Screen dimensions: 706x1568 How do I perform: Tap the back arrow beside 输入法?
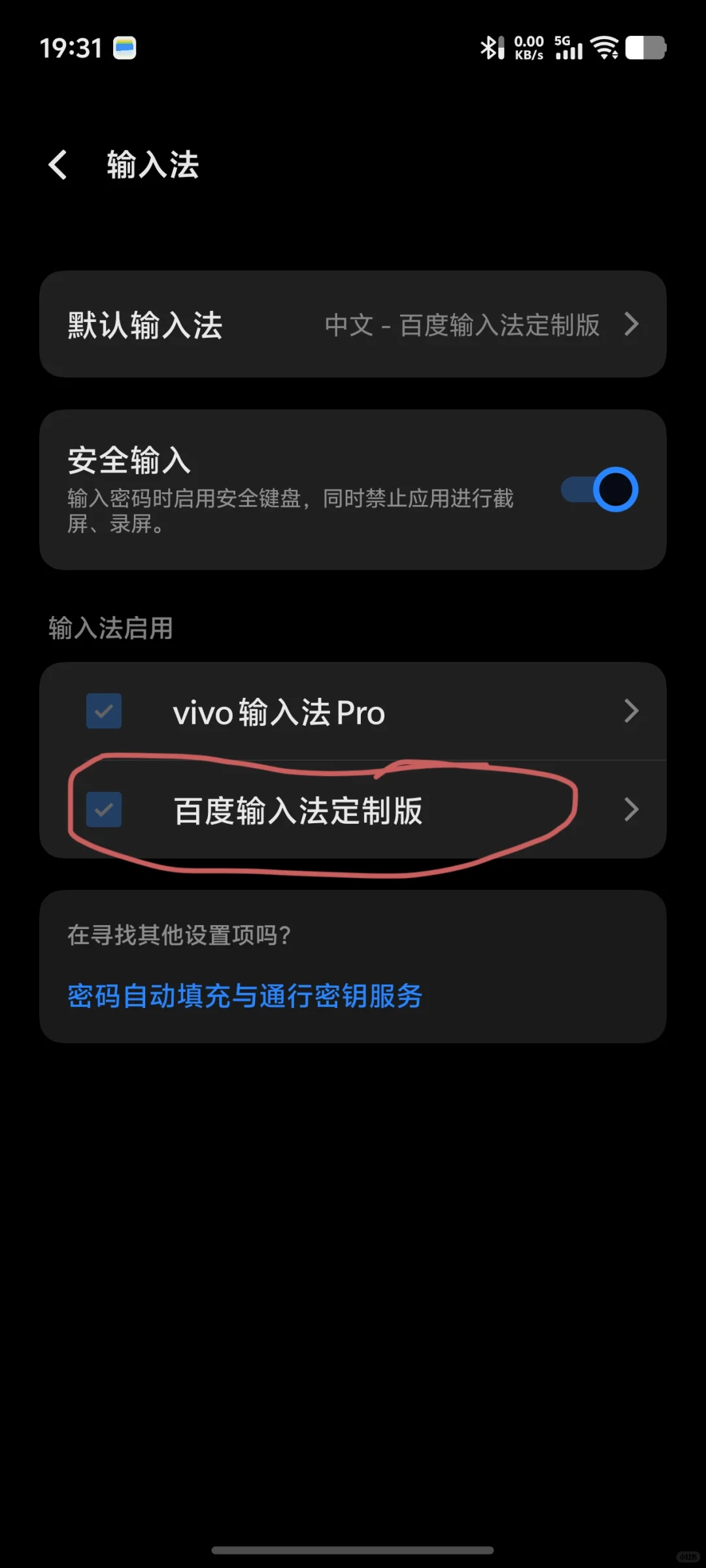(58, 165)
